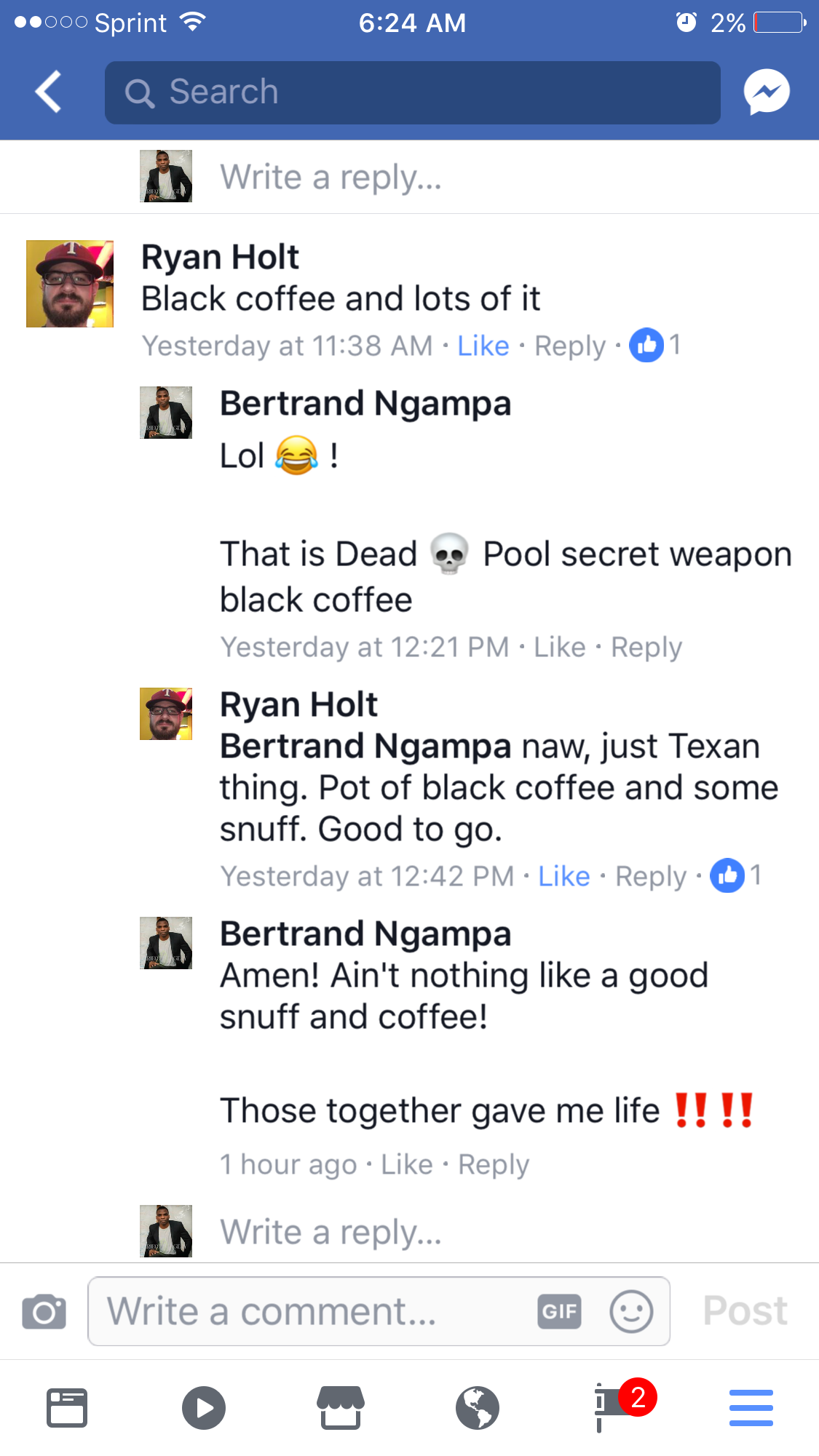This screenshot has height=1456, width=819.
Task: Open the Notifications globe tab
Action: 477,1407
